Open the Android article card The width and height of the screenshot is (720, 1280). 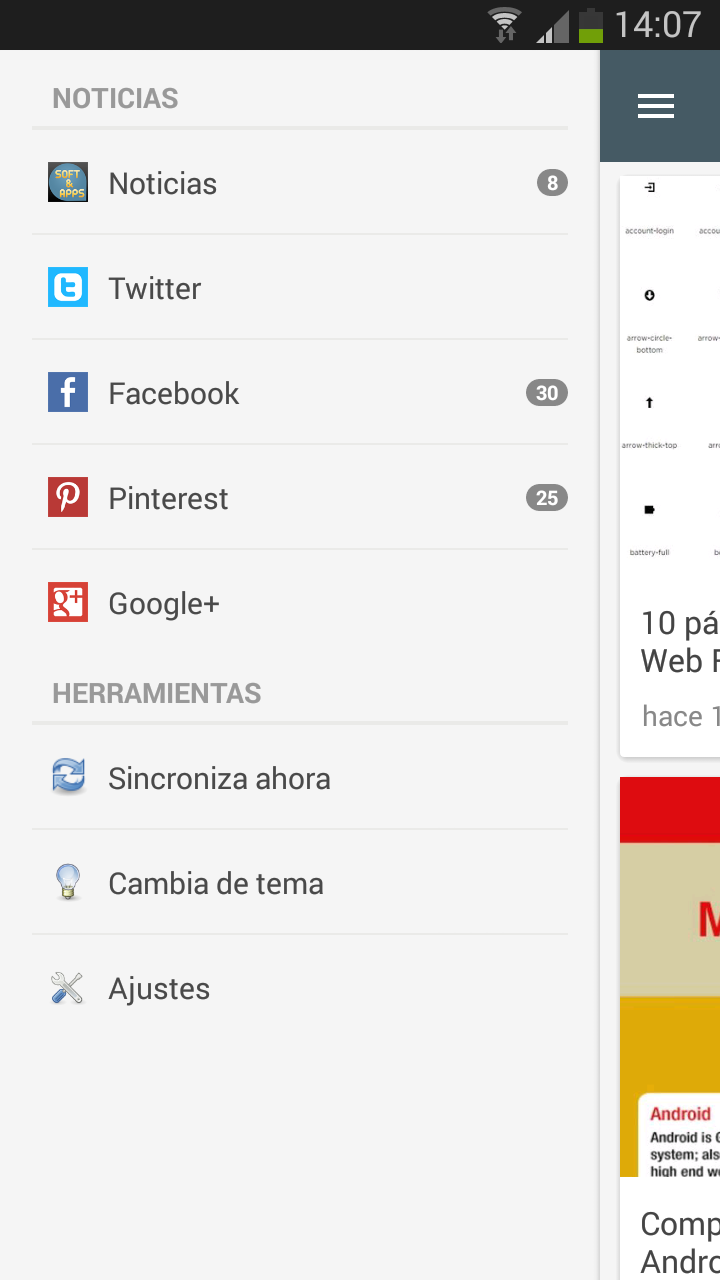point(670,1028)
